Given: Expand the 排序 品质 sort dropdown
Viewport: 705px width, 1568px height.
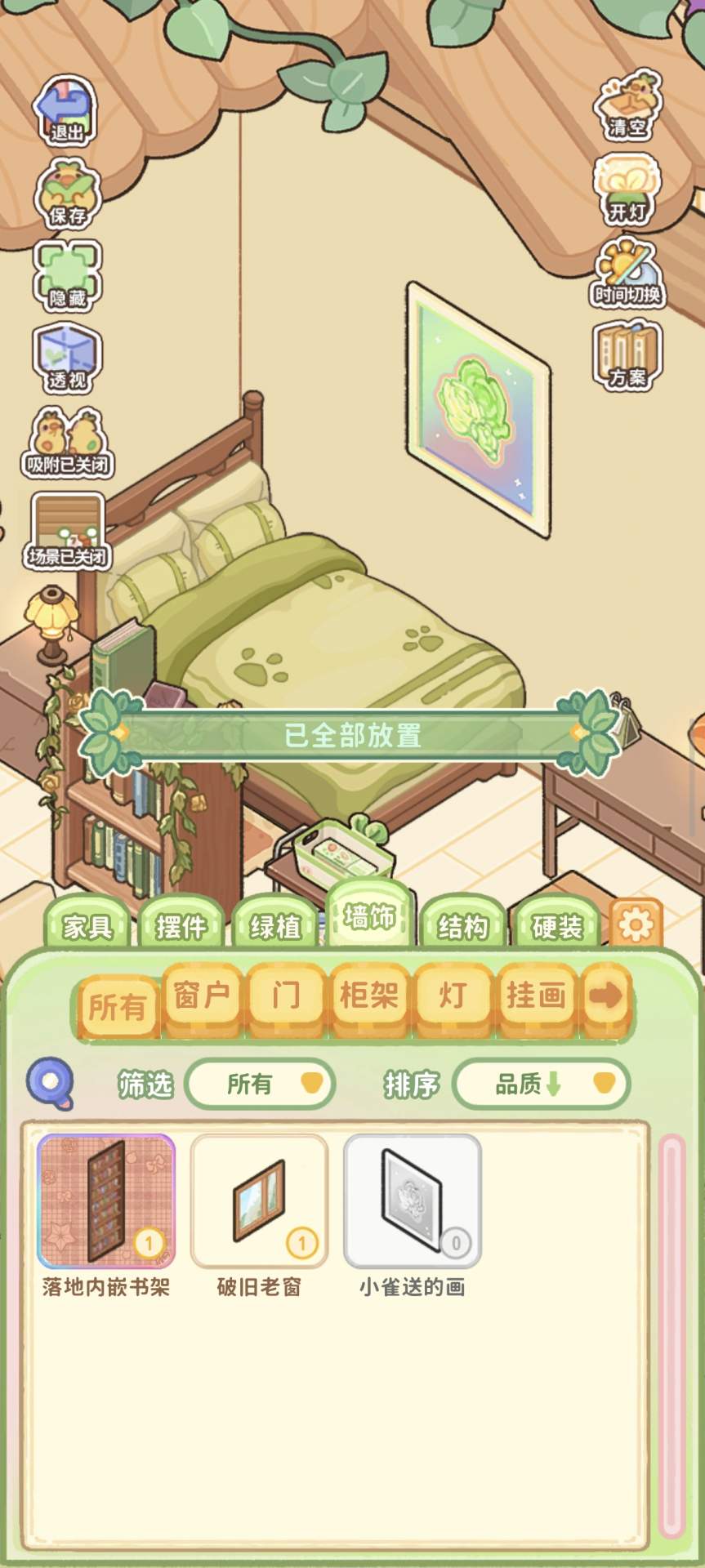Looking at the screenshot, I should click(541, 1085).
